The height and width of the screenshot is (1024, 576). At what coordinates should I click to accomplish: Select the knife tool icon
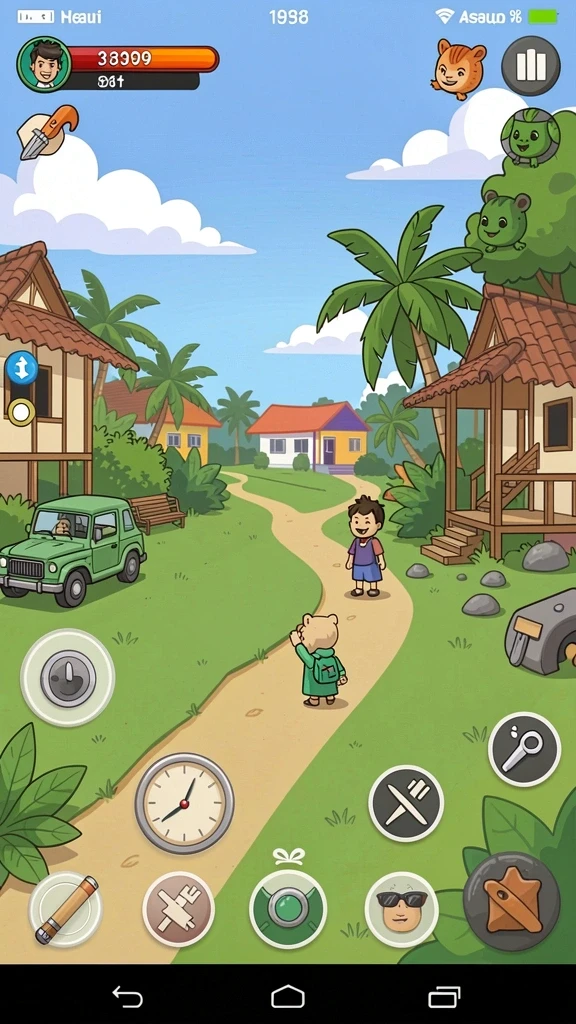point(48,132)
